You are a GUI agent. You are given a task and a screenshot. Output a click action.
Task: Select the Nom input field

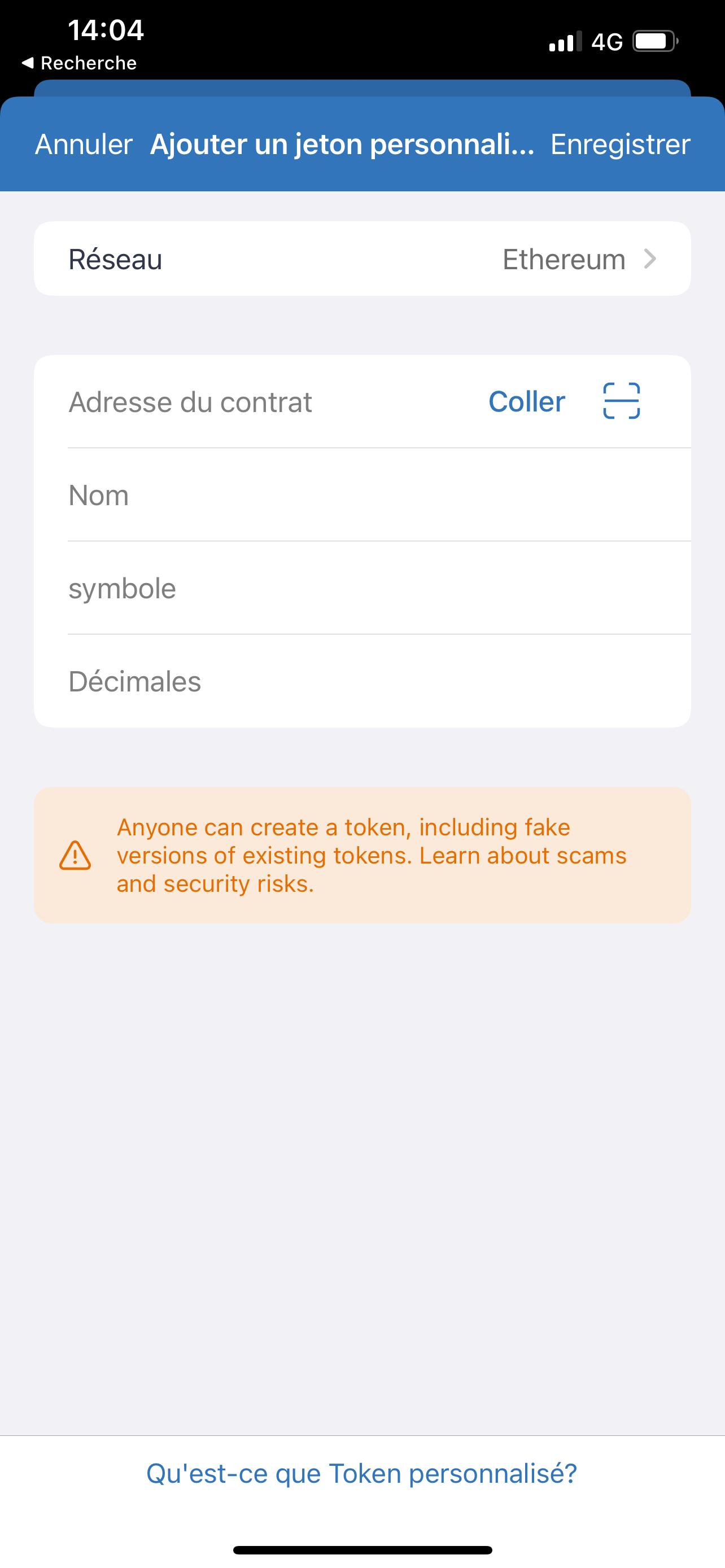click(362, 496)
